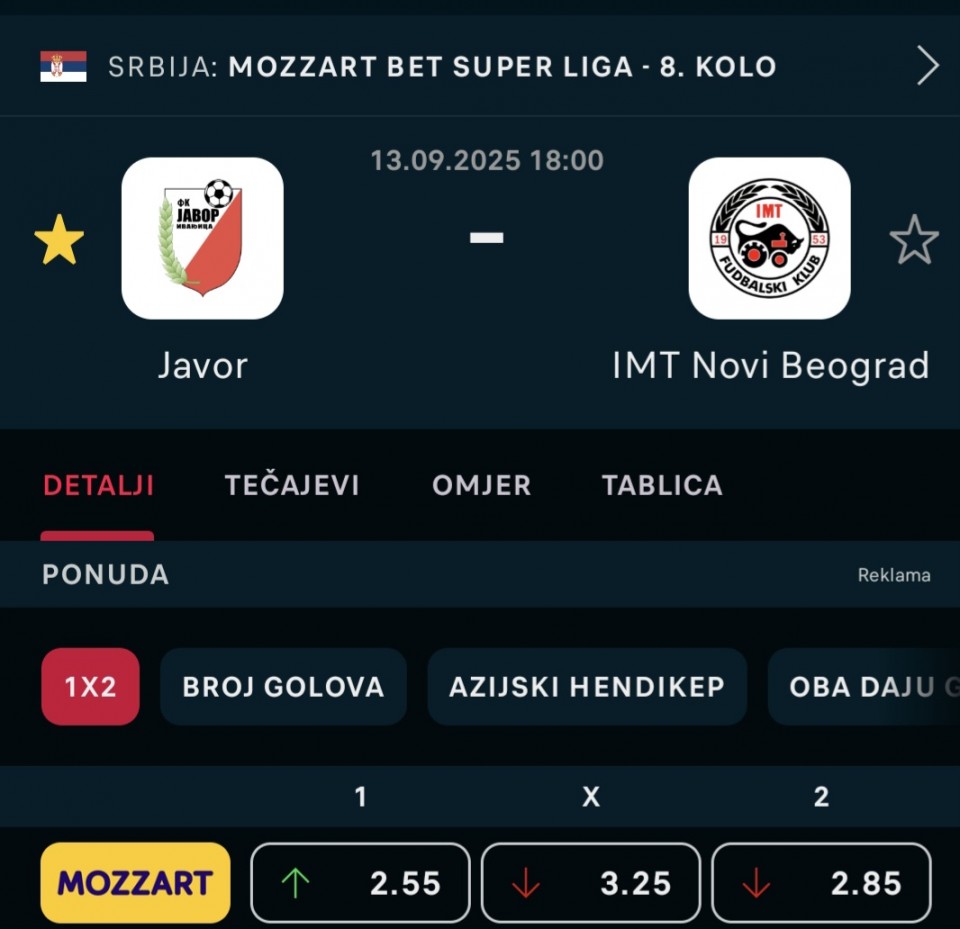Select the 1X2 odds chip
Image resolution: width=960 pixels, height=929 pixels.
point(90,687)
